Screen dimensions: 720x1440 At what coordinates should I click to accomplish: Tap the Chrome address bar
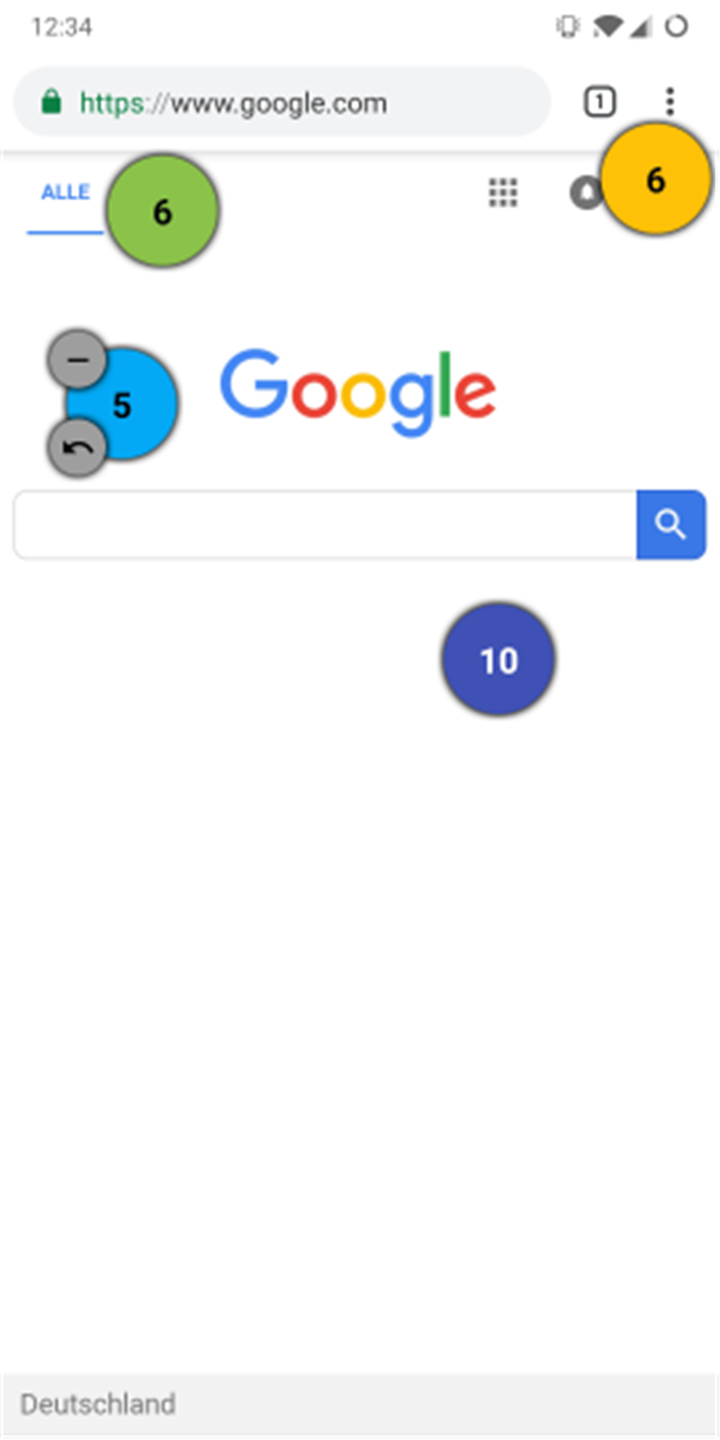(x=281, y=102)
